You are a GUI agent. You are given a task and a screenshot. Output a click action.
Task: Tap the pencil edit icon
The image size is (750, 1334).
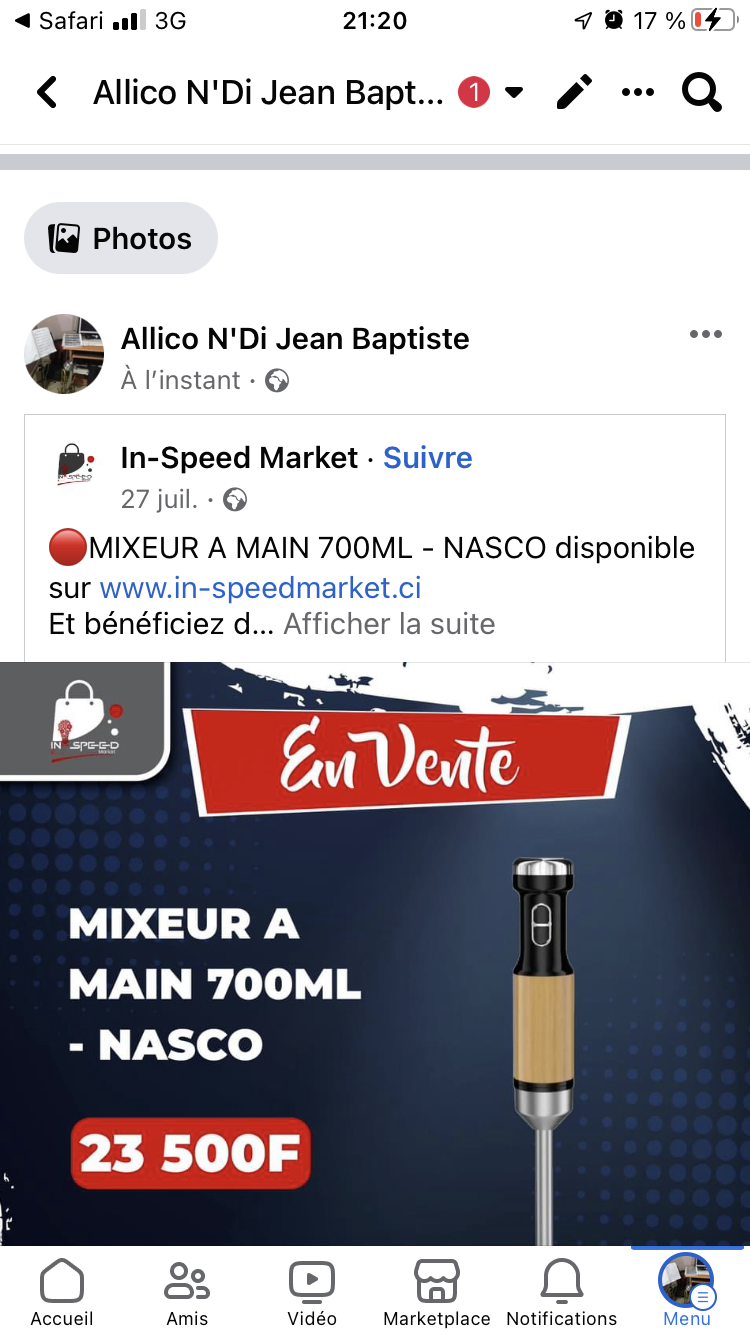click(574, 93)
